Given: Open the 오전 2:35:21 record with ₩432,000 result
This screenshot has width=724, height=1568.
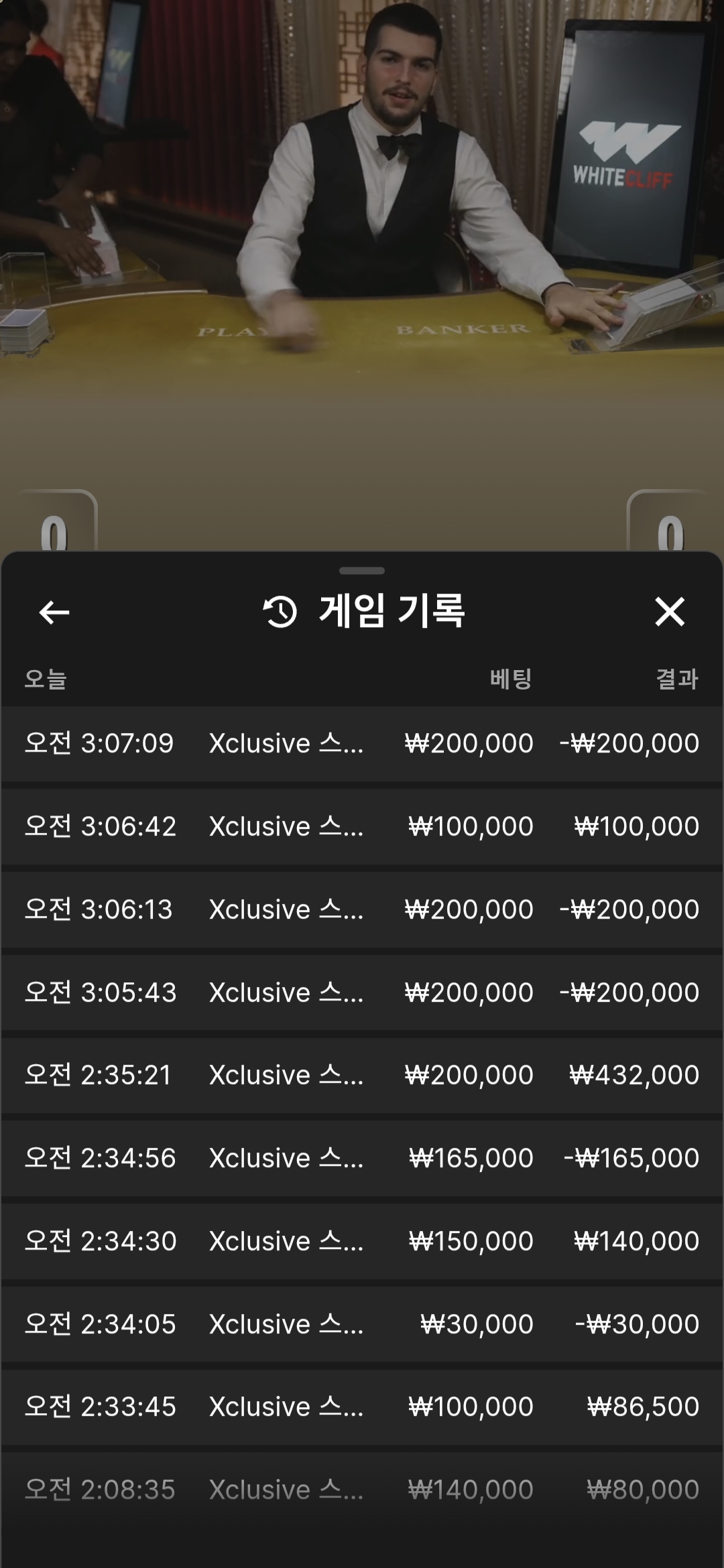Looking at the screenshot, I should pos(362,1075).
